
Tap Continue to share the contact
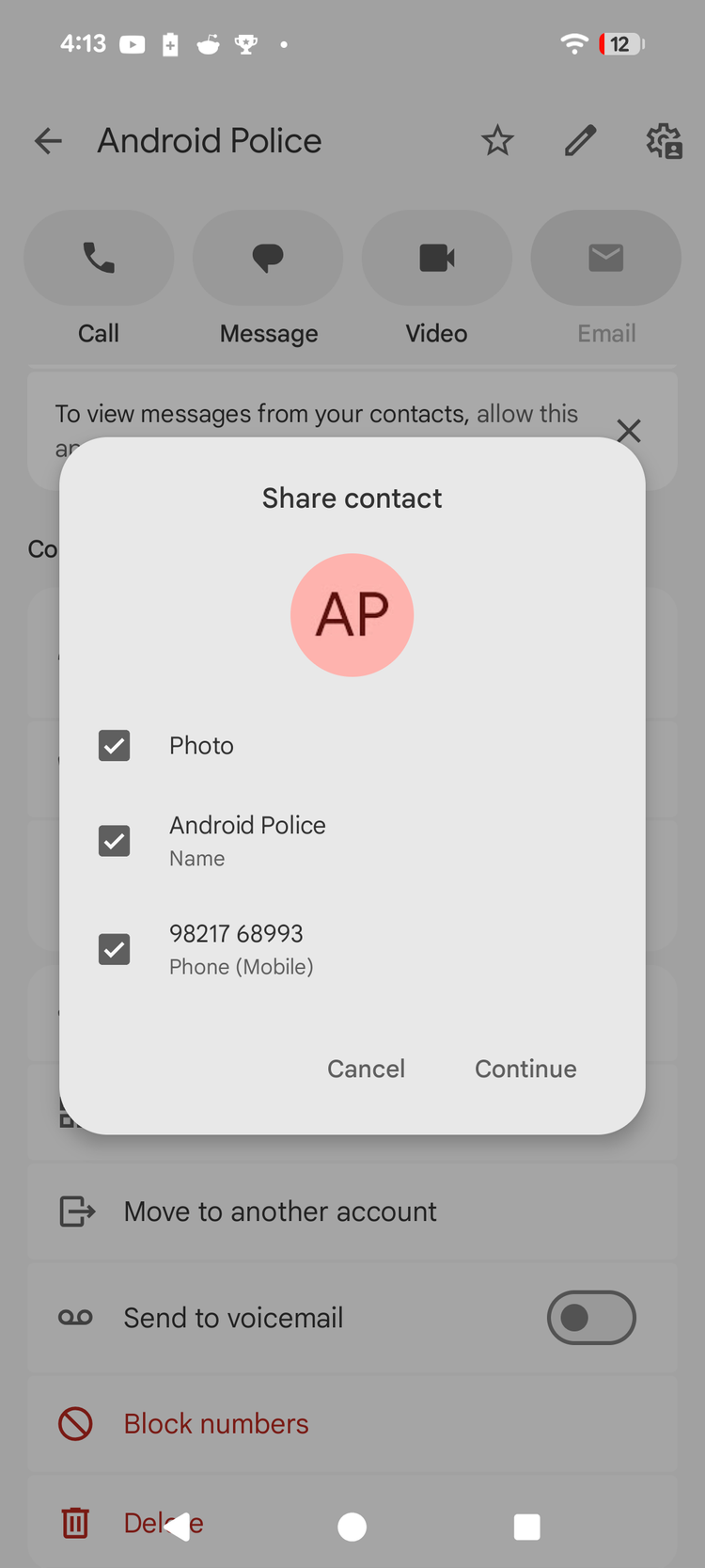point(525,1069)
